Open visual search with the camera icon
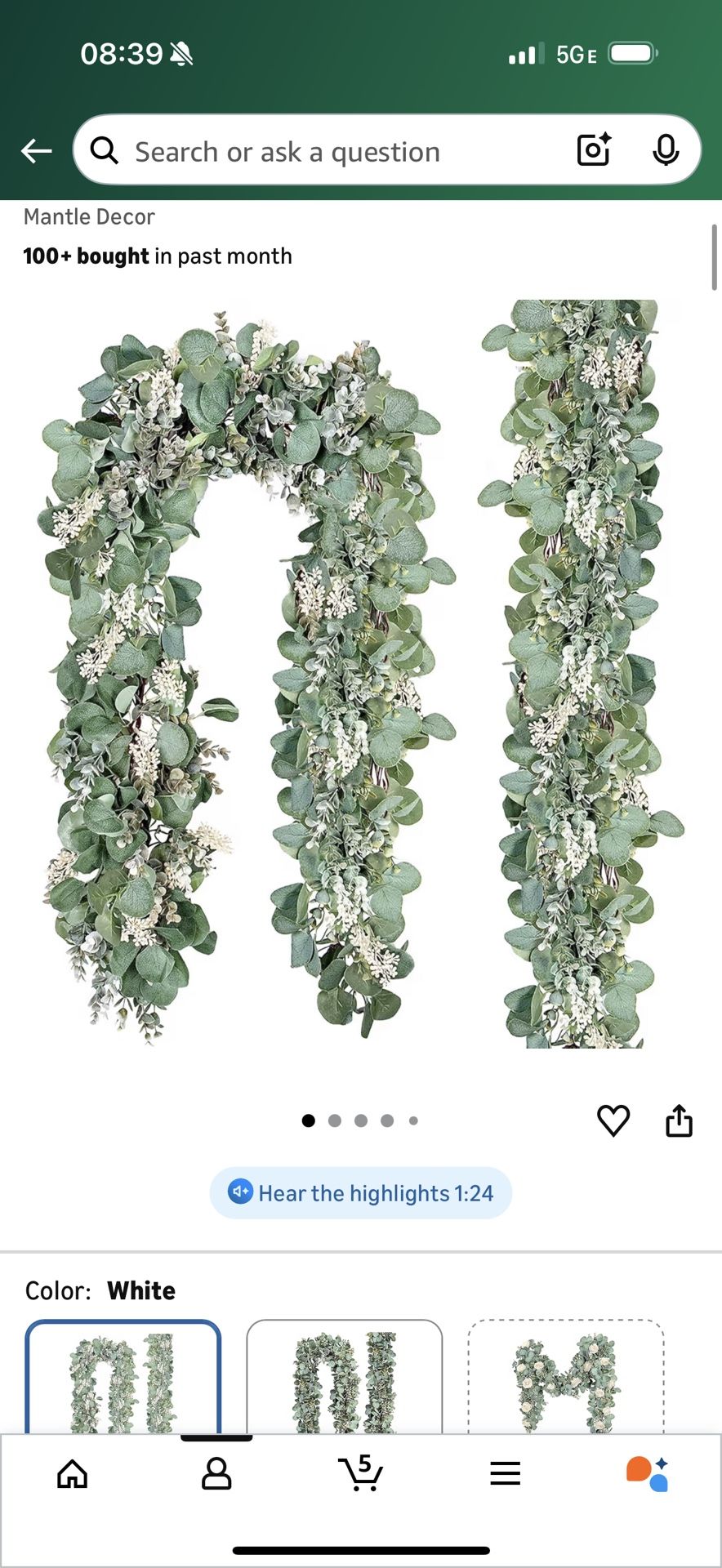This screenshot has width=722, height=1568. pyautogui.click(x=593, y=149)
